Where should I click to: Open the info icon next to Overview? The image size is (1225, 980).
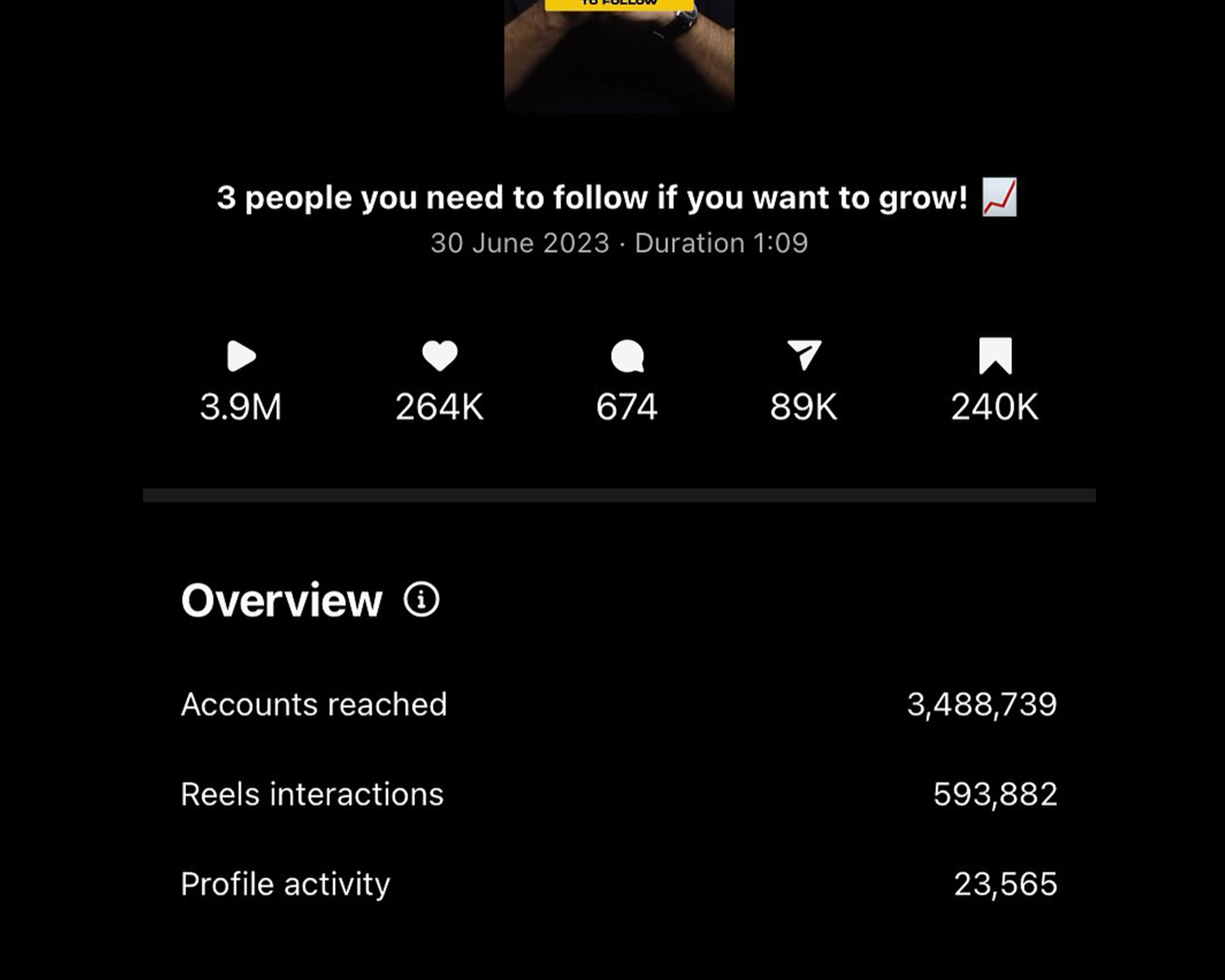(421, 600)
